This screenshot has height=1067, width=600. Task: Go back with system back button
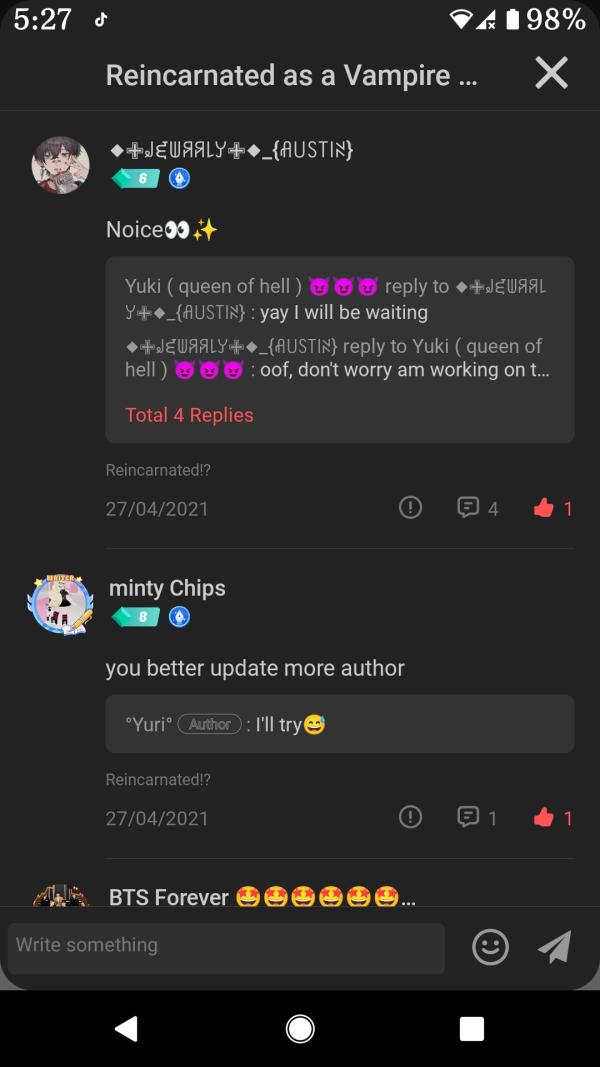pyautogui.click(x=126, y=1028)
